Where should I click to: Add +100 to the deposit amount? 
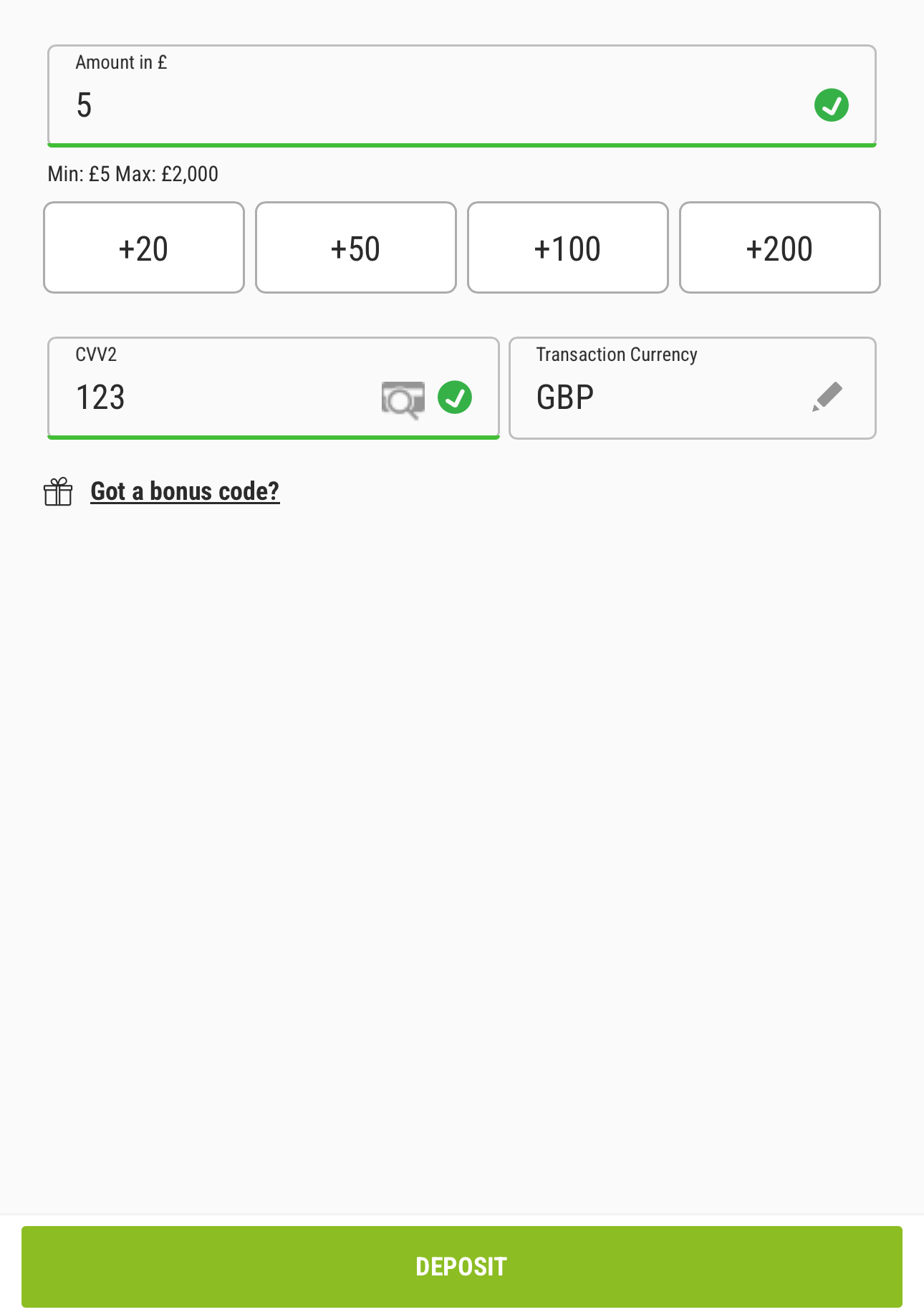tap(567, 247)
